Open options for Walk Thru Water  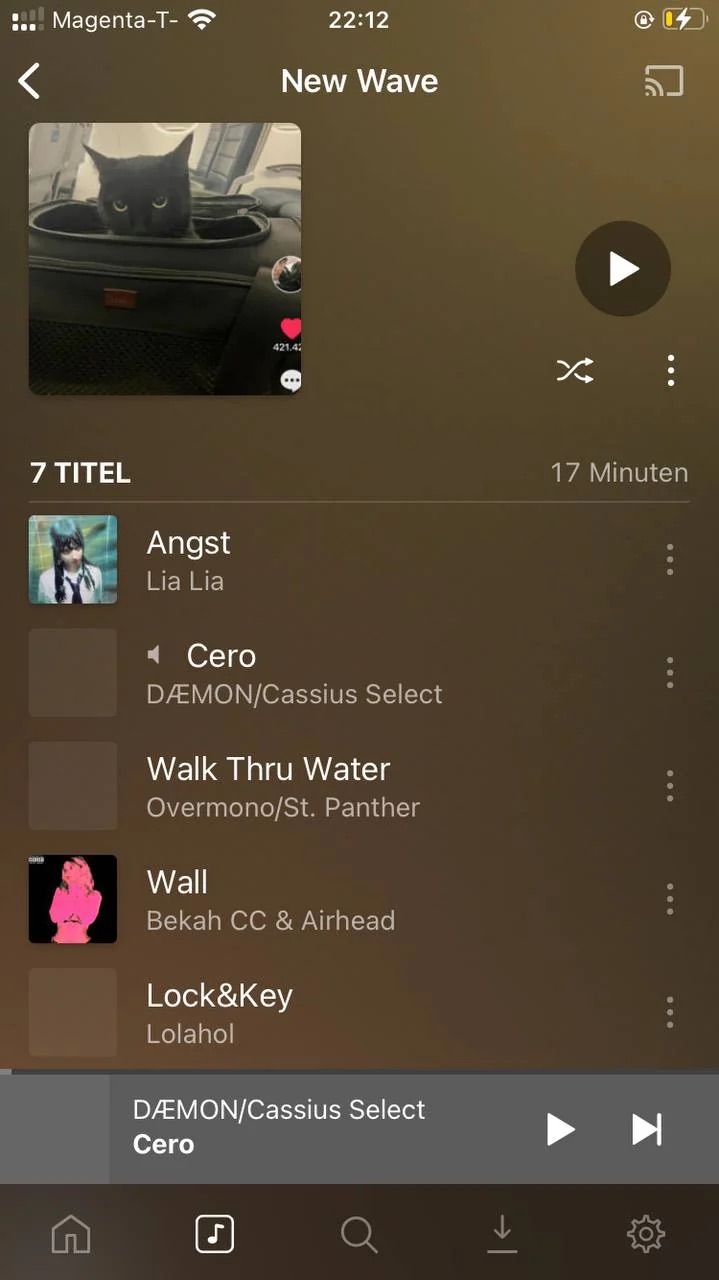[x=669, y=786]
